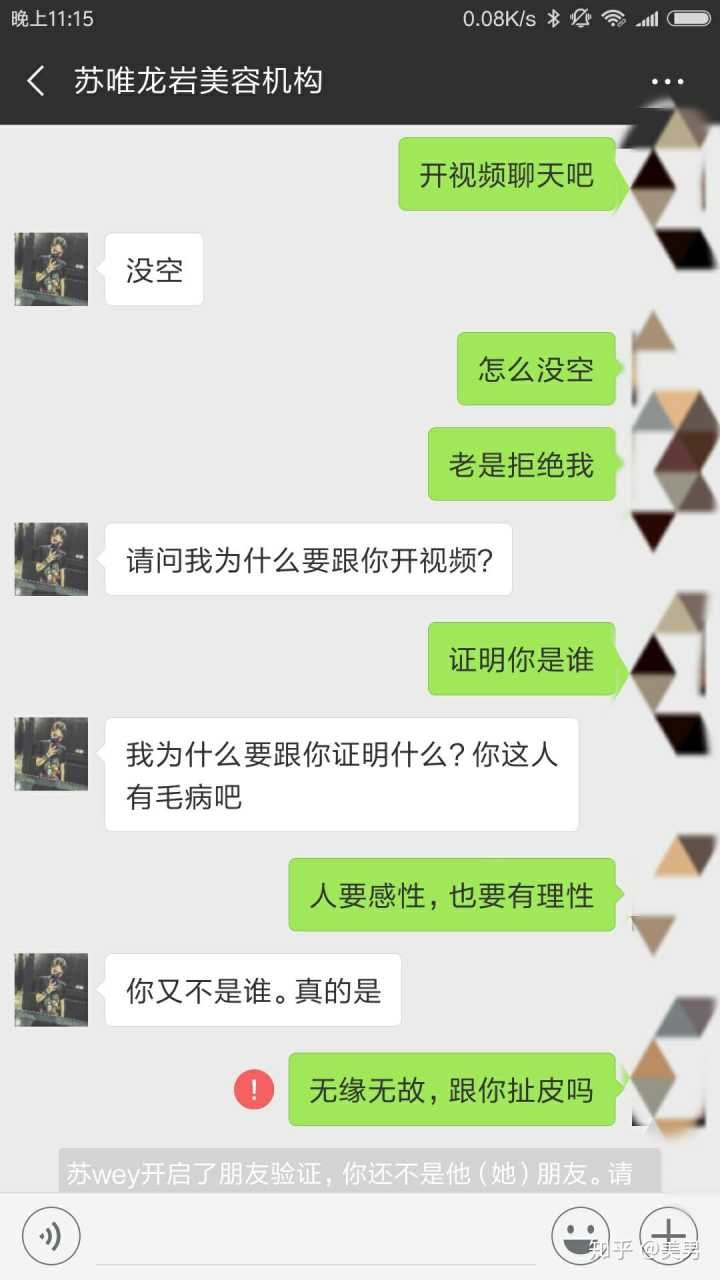Tap the back arrow to leave the chat
This screenshot has width=720, height=1280.
click(34, 79)
